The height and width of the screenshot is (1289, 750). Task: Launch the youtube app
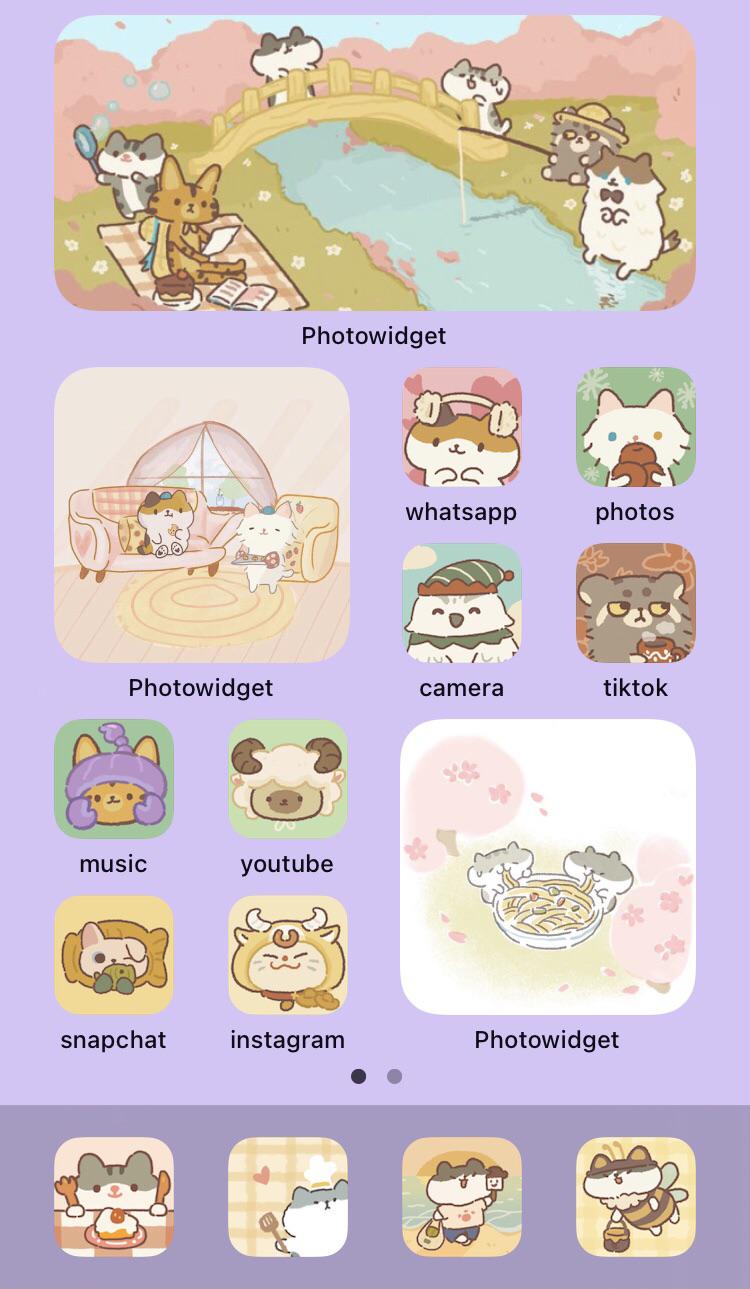click(x=288, y=779)
